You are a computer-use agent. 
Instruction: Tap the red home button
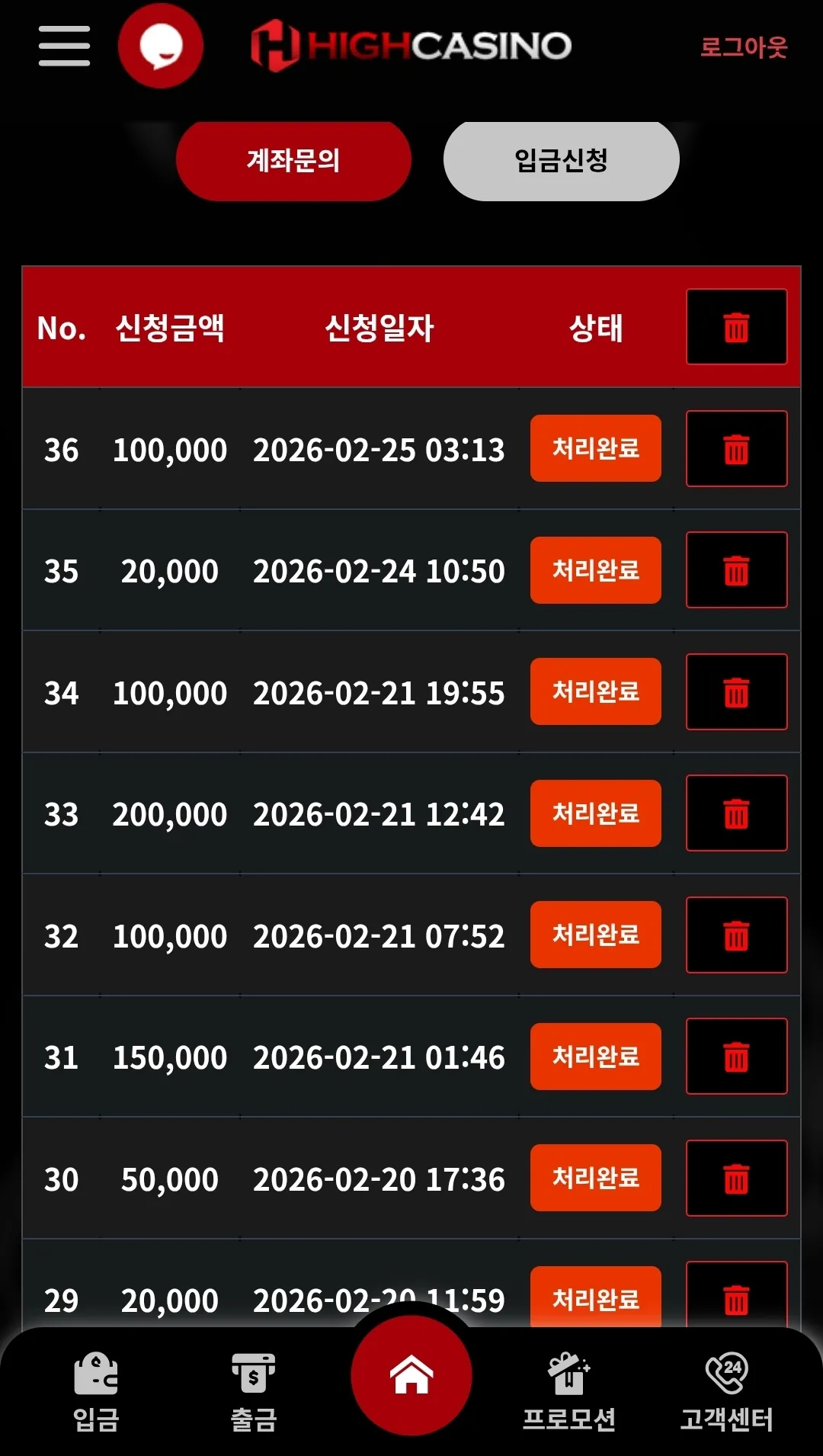(411, 1375)
